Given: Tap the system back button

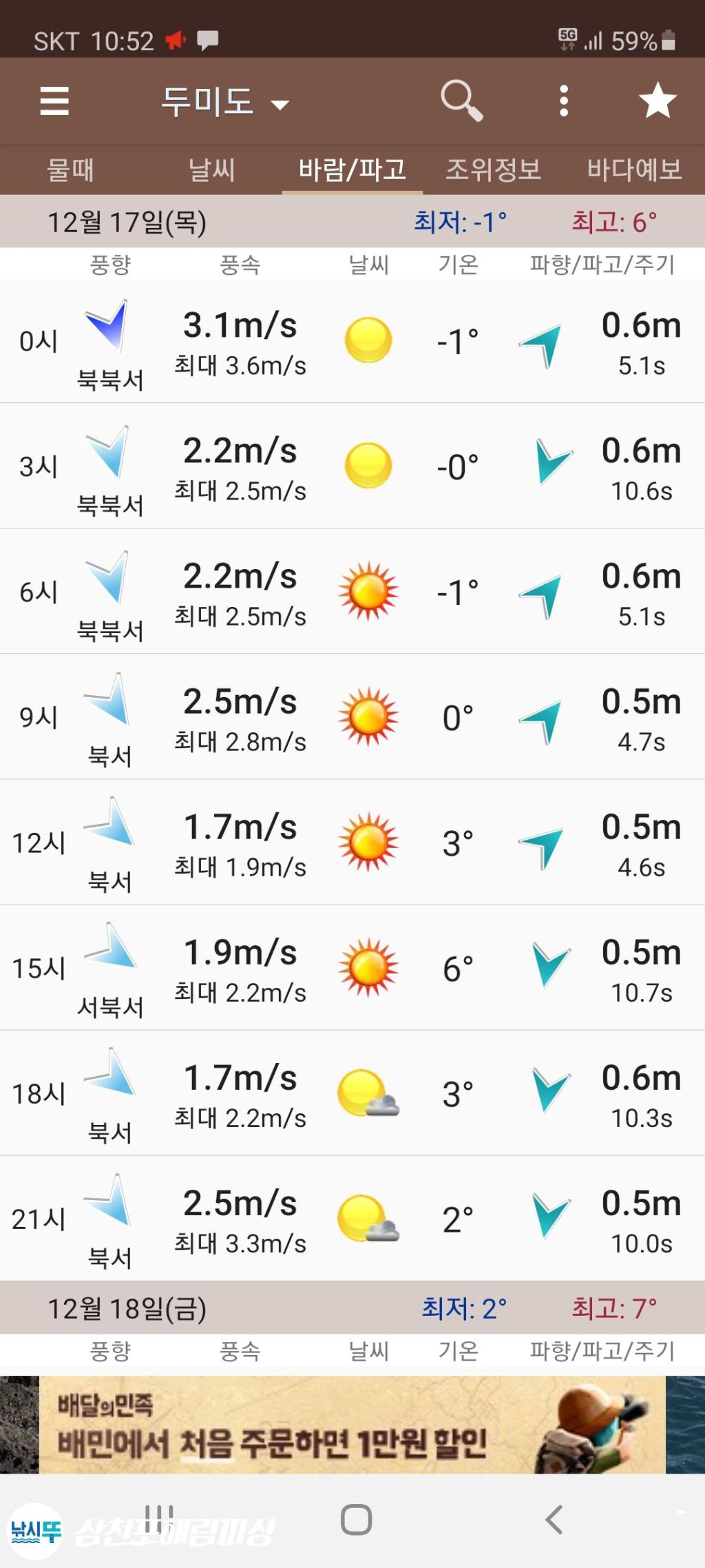Looking at the screenshot, I should [x=554, y=1519].
